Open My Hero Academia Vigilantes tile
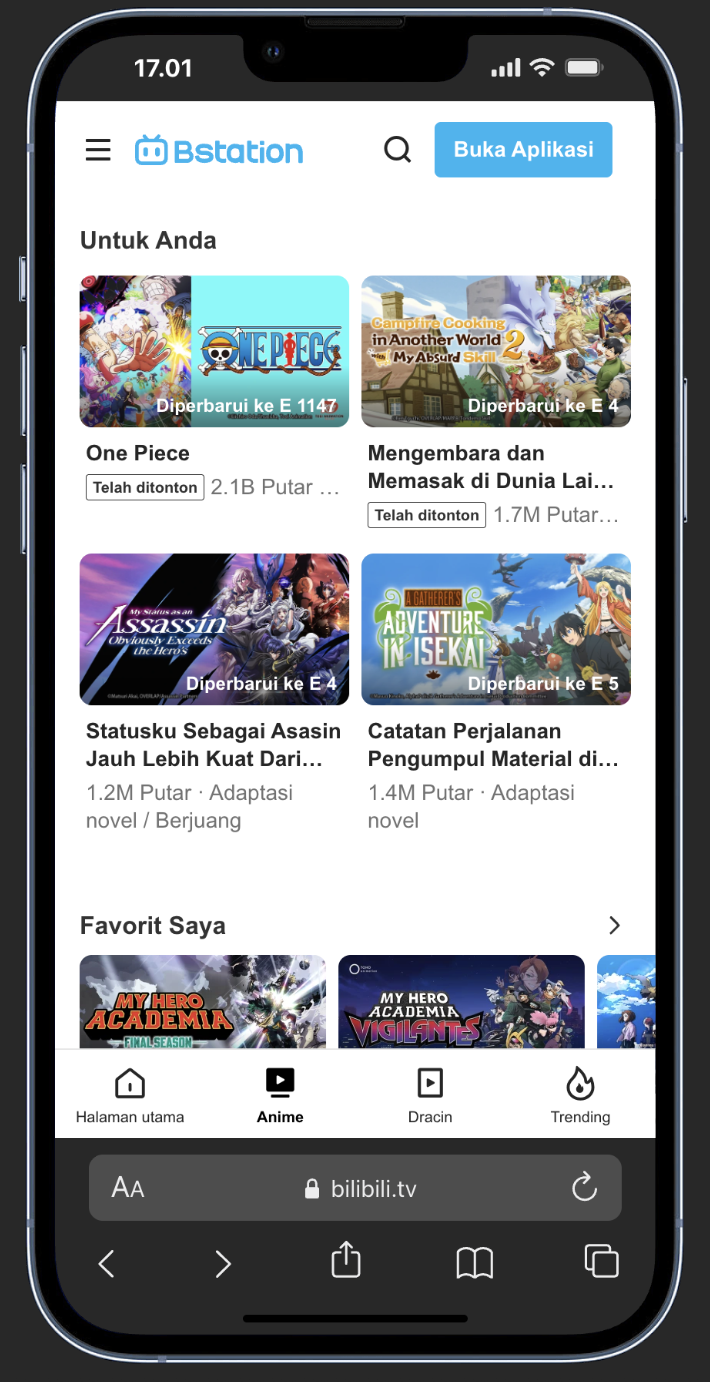 click(461, 1000)
